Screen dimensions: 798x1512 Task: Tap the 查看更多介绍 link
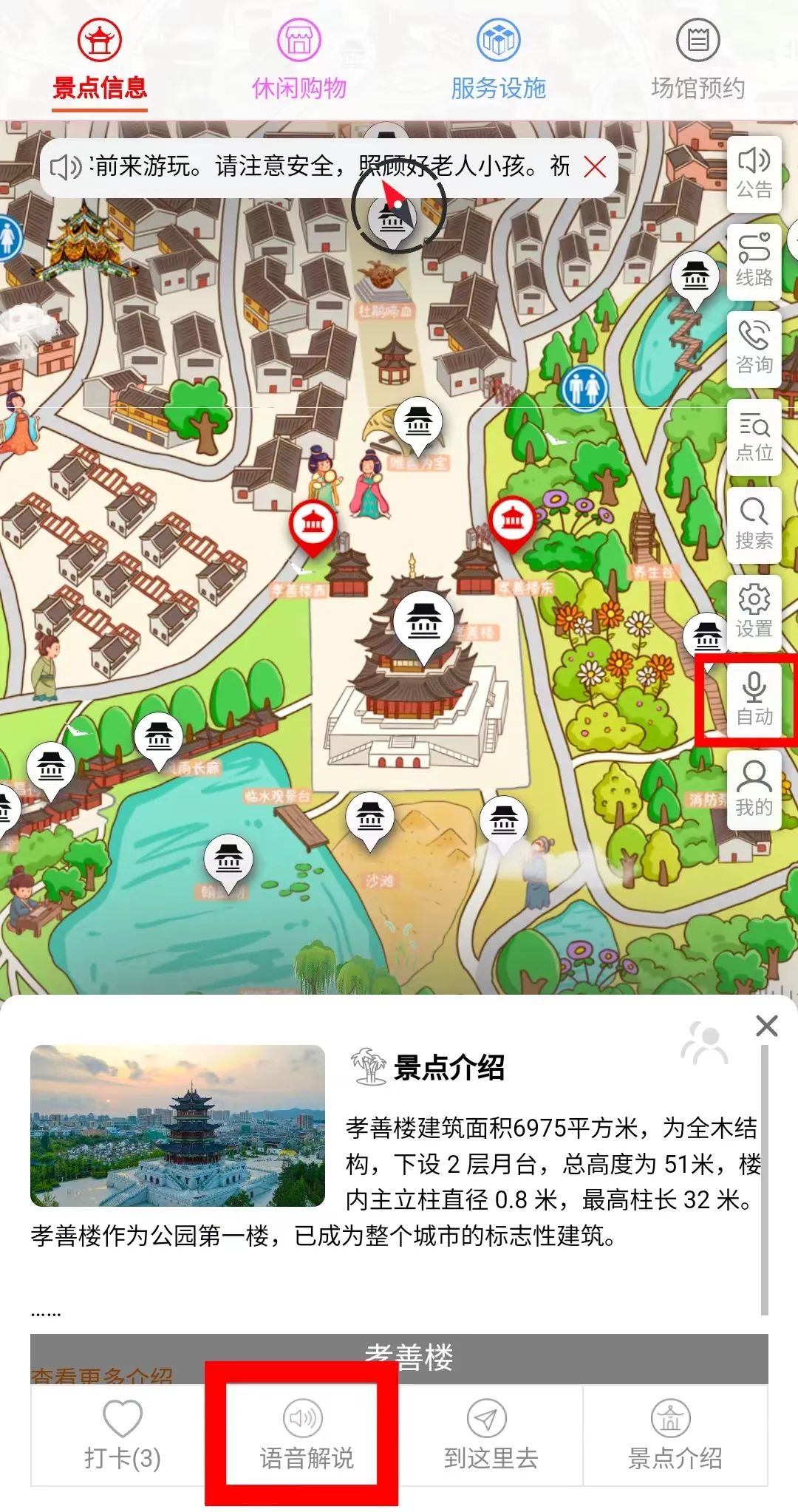point(101,1376)
